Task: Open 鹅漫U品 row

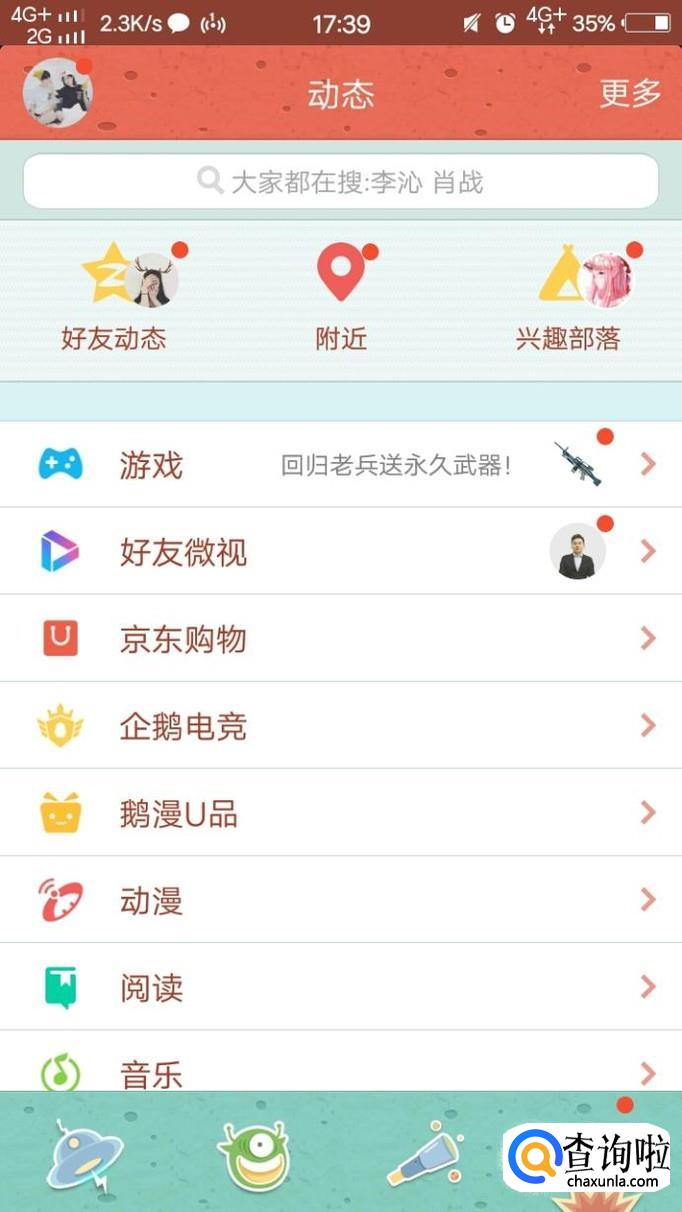Action: [x=341, y=812]
